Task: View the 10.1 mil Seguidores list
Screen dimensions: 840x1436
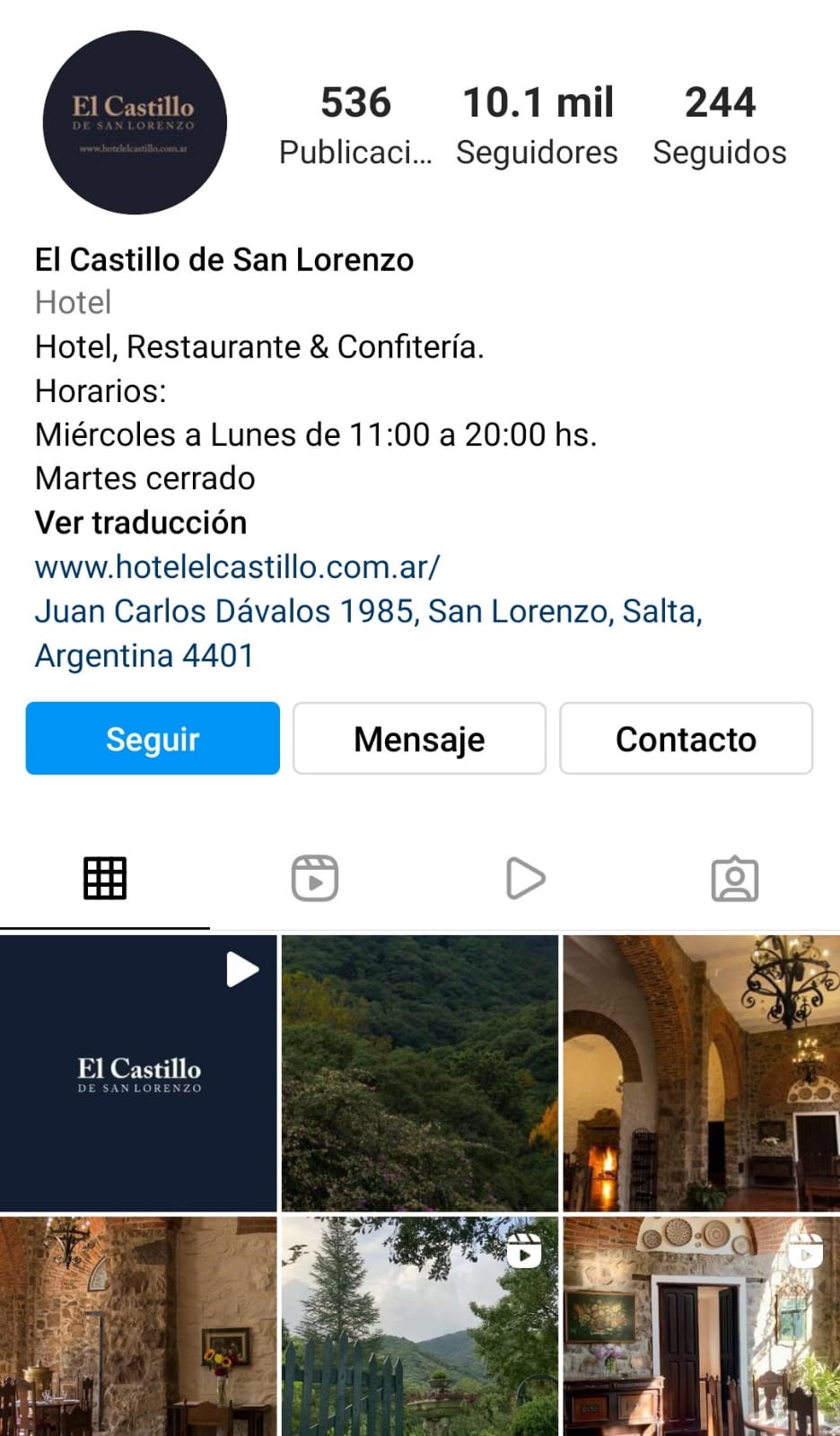Action: (537, 126)
